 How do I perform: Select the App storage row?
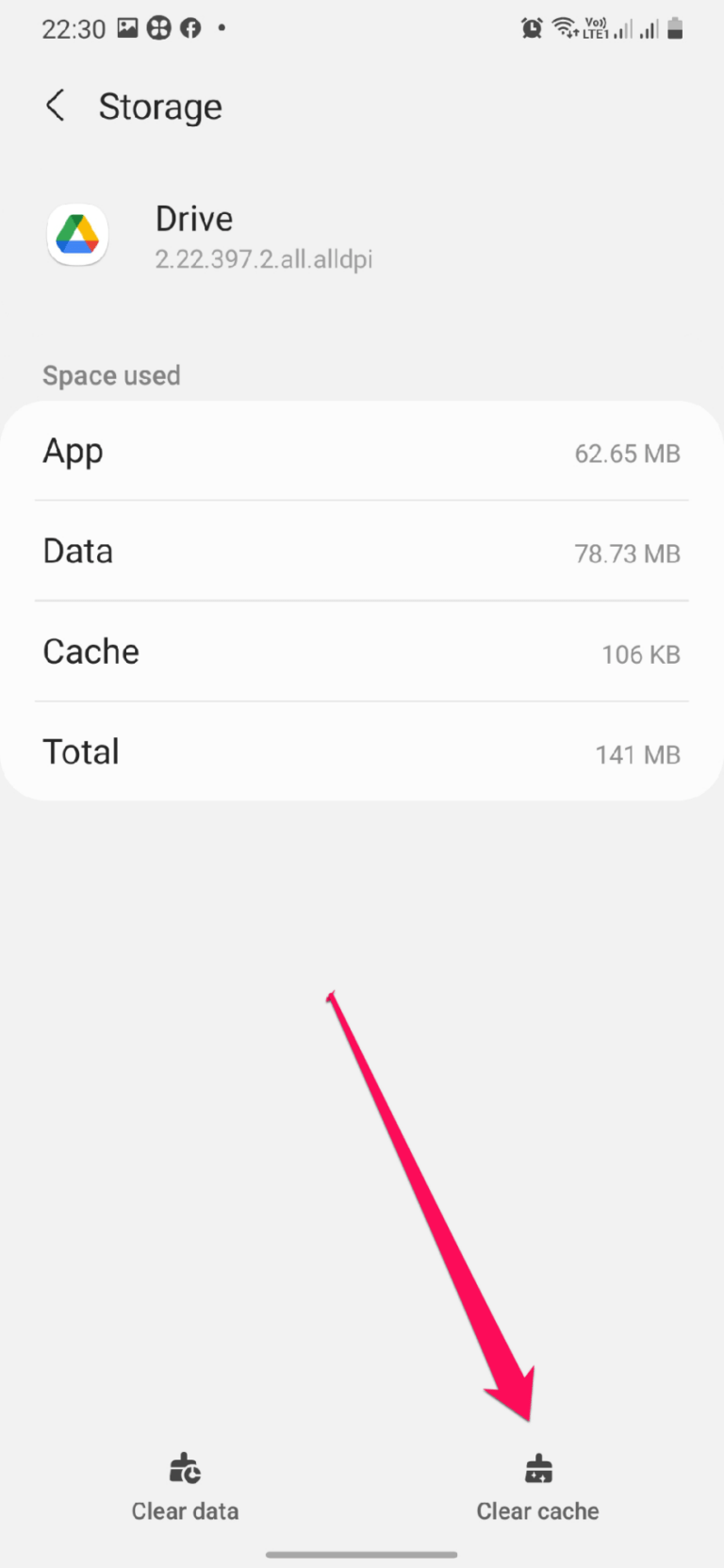tap(362, 453)
